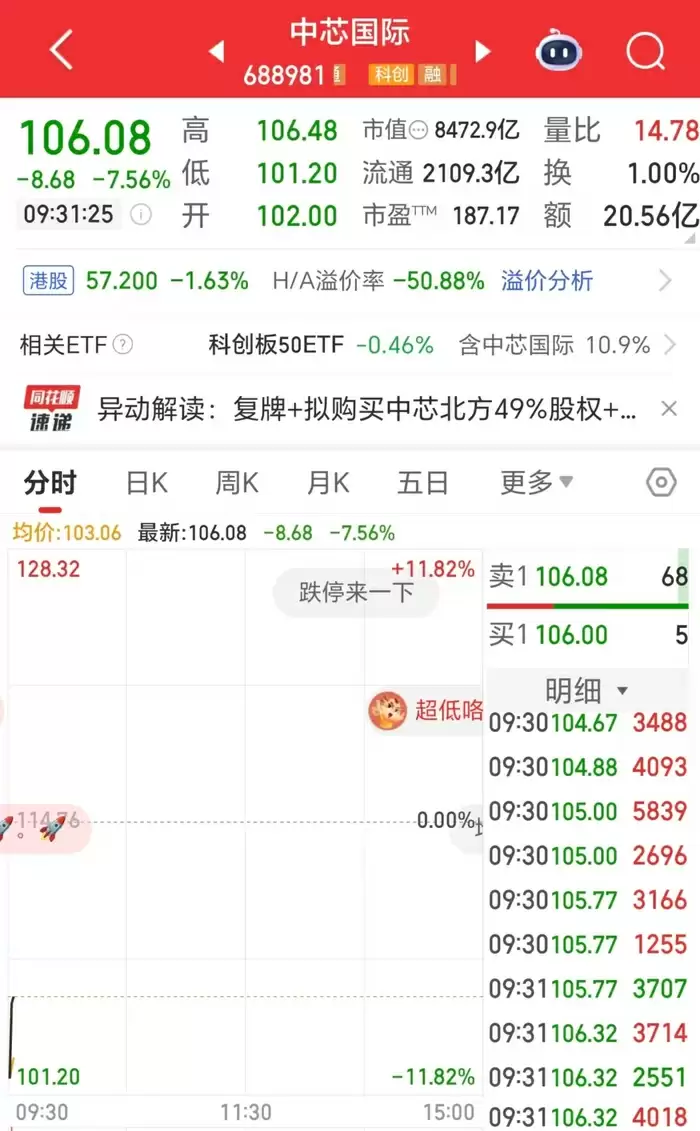Switch to the 日K tab
Viewport: 700px width, 1131px height.
[146, 484]
